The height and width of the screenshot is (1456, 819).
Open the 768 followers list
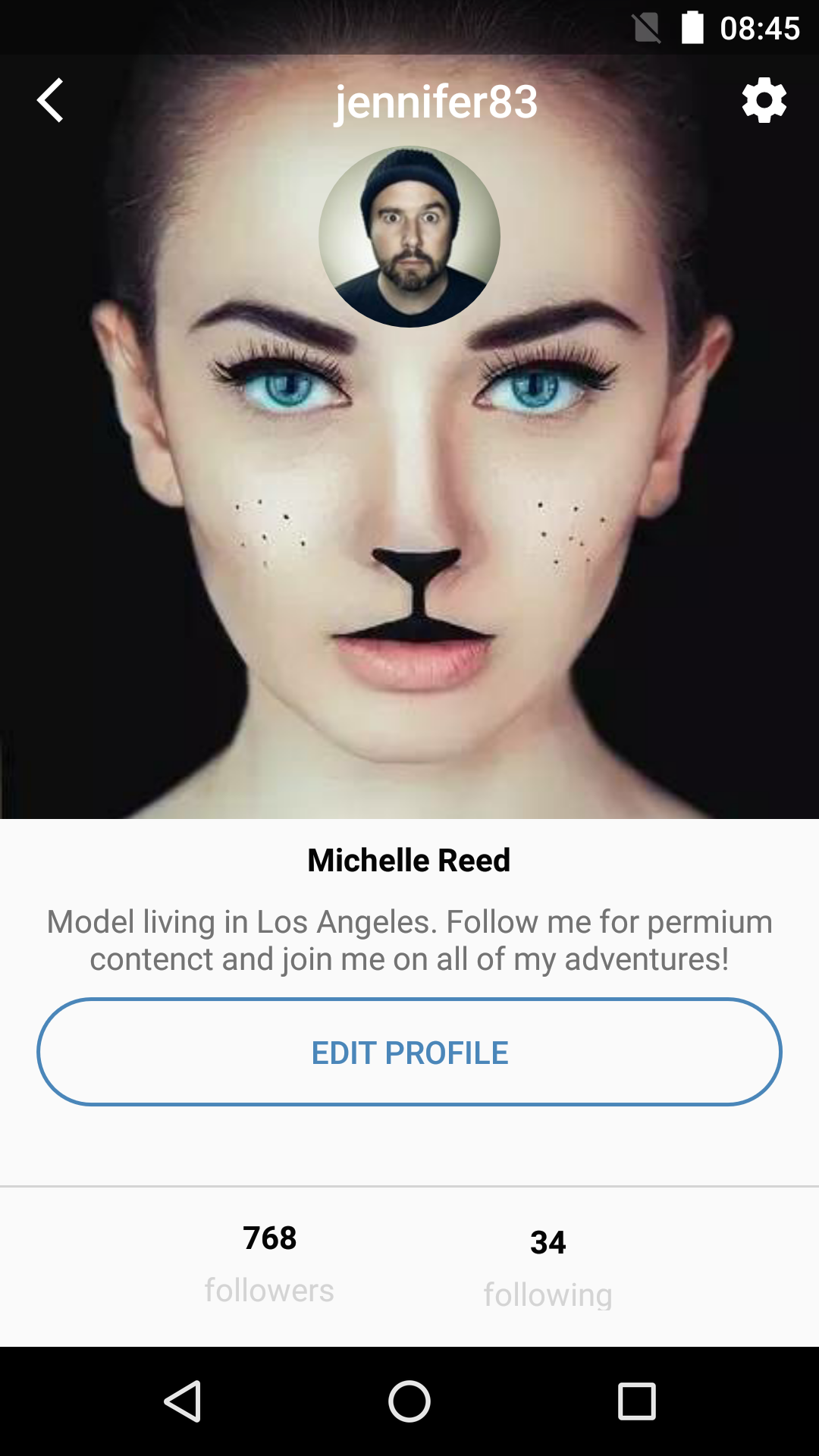(269, 1263)
